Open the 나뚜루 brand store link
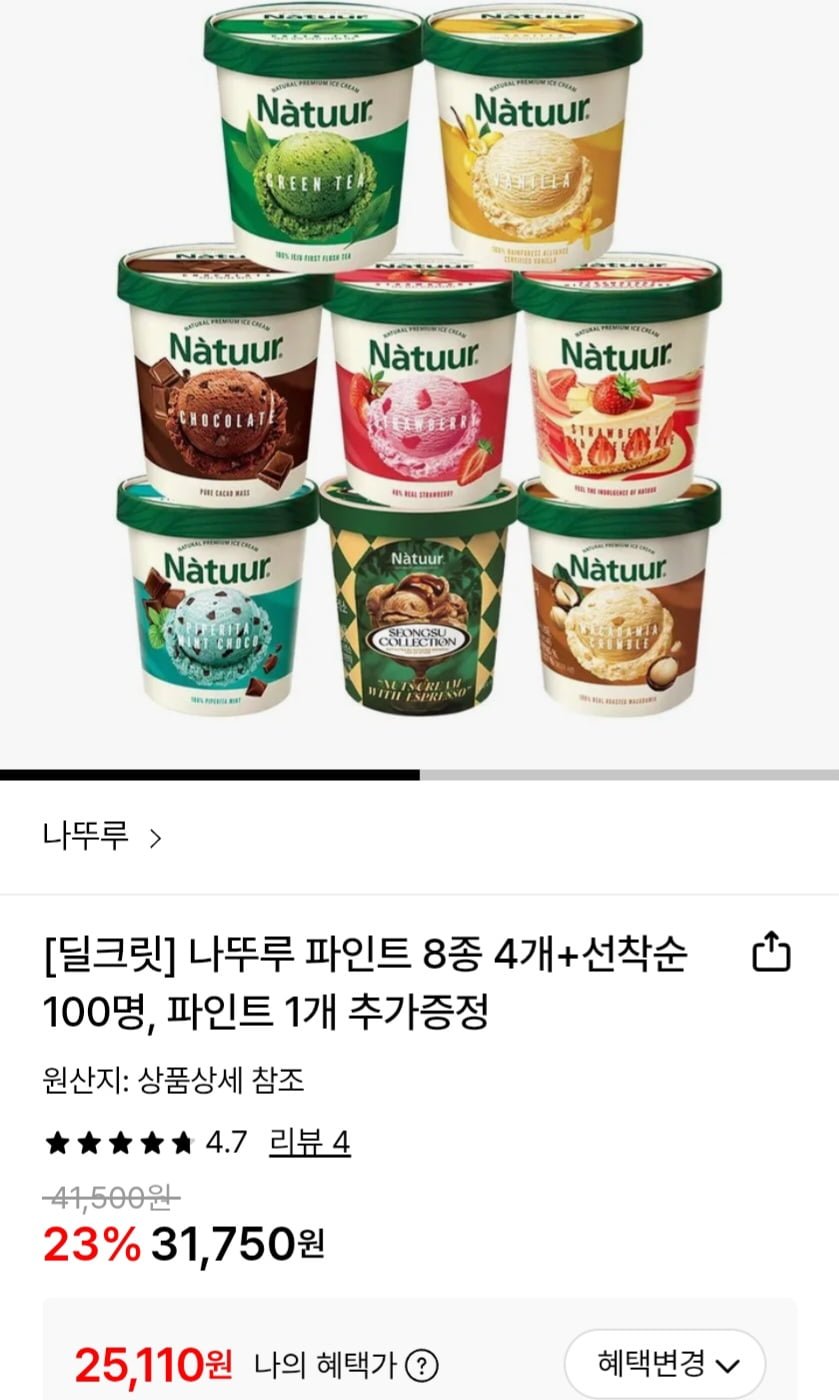The height and width of the screenshot is (1400, 839). tap(101, 836)
